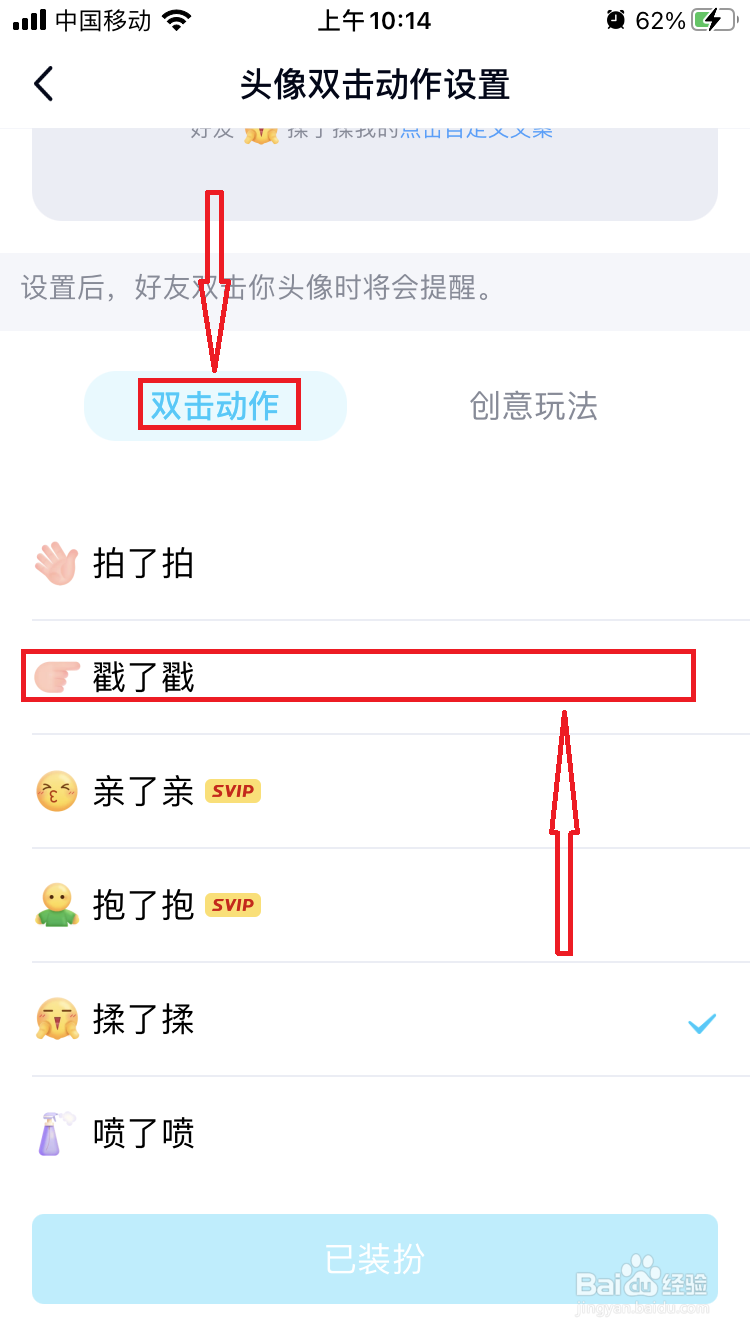Click the blue checkmark beside 揉了揉
Viewport: 750px width, 1334px height.
click(x=703, y=1024)
